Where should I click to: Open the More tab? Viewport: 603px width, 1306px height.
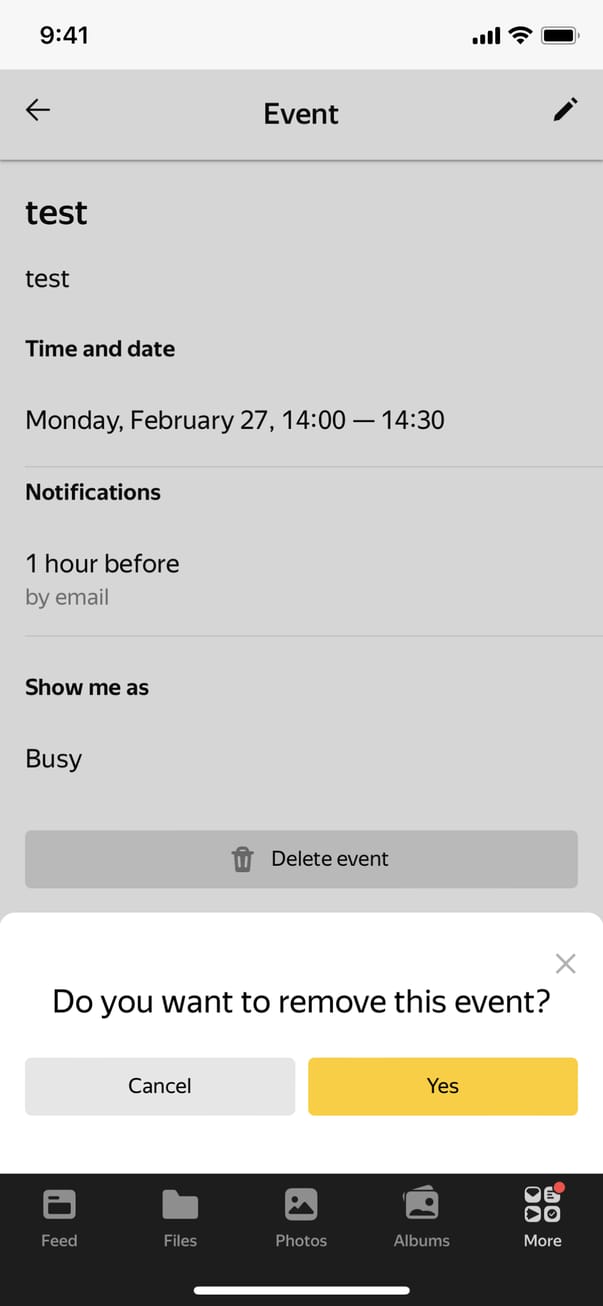(x=542, y=1218)
